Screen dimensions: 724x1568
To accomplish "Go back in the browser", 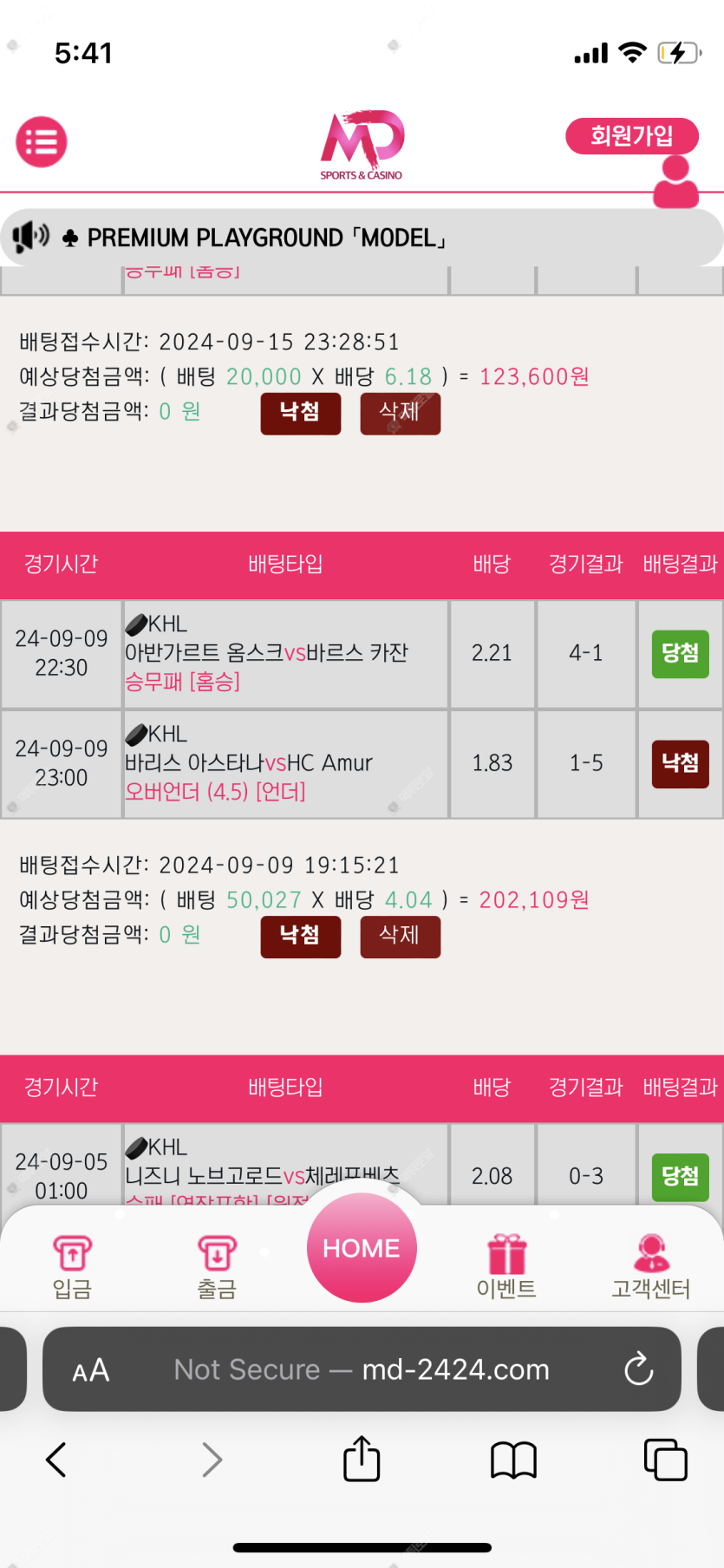I will click(x=56, y=1460).
